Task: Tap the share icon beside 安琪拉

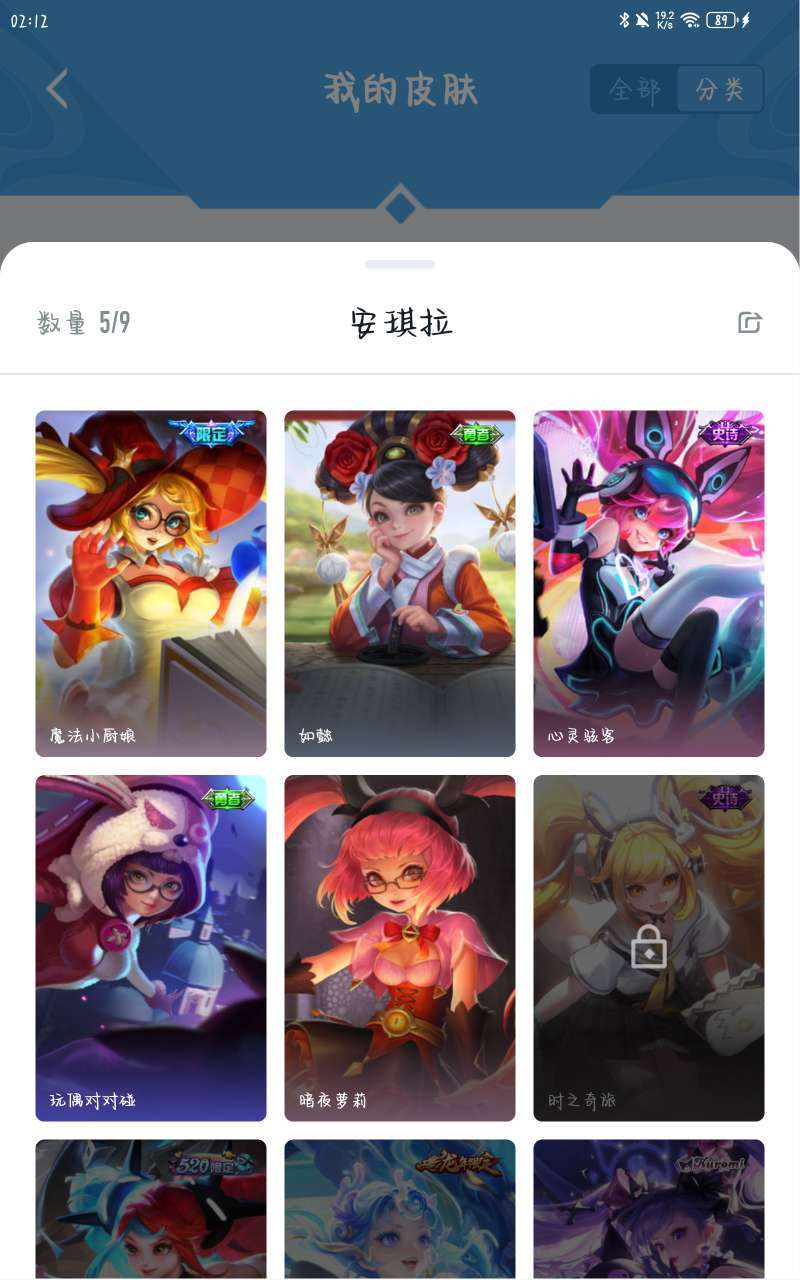Action: click(x=749, y=322)
